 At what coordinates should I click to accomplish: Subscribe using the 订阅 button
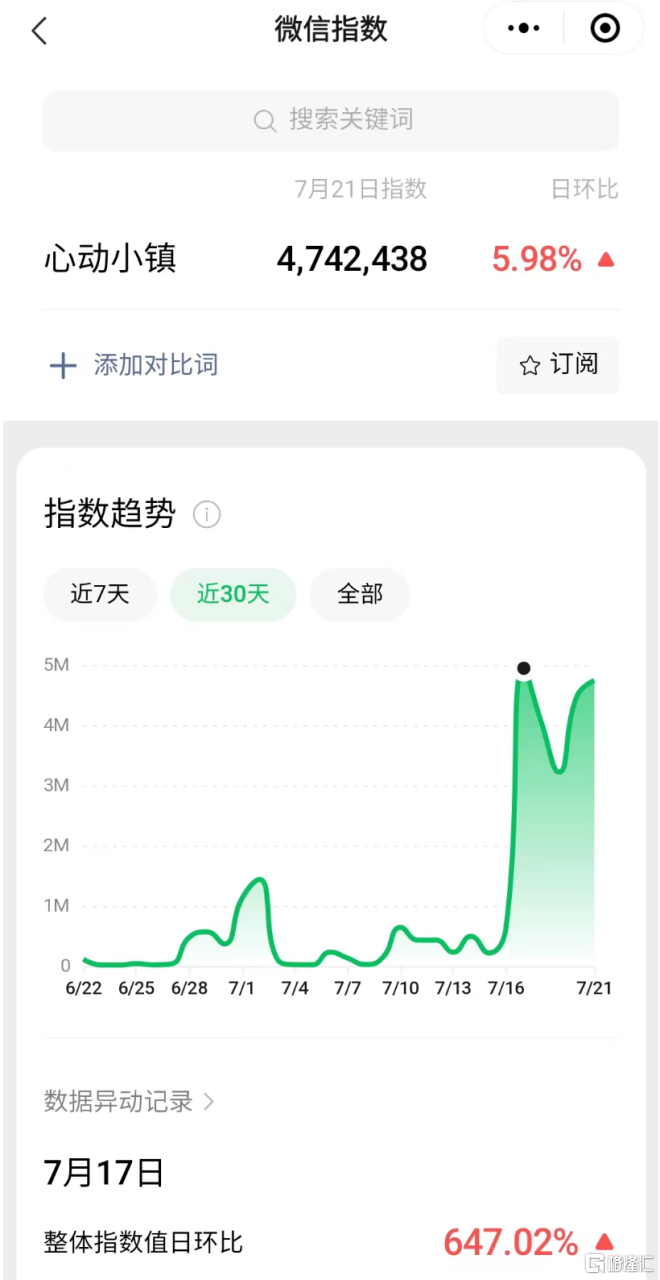tap(558, 365)
